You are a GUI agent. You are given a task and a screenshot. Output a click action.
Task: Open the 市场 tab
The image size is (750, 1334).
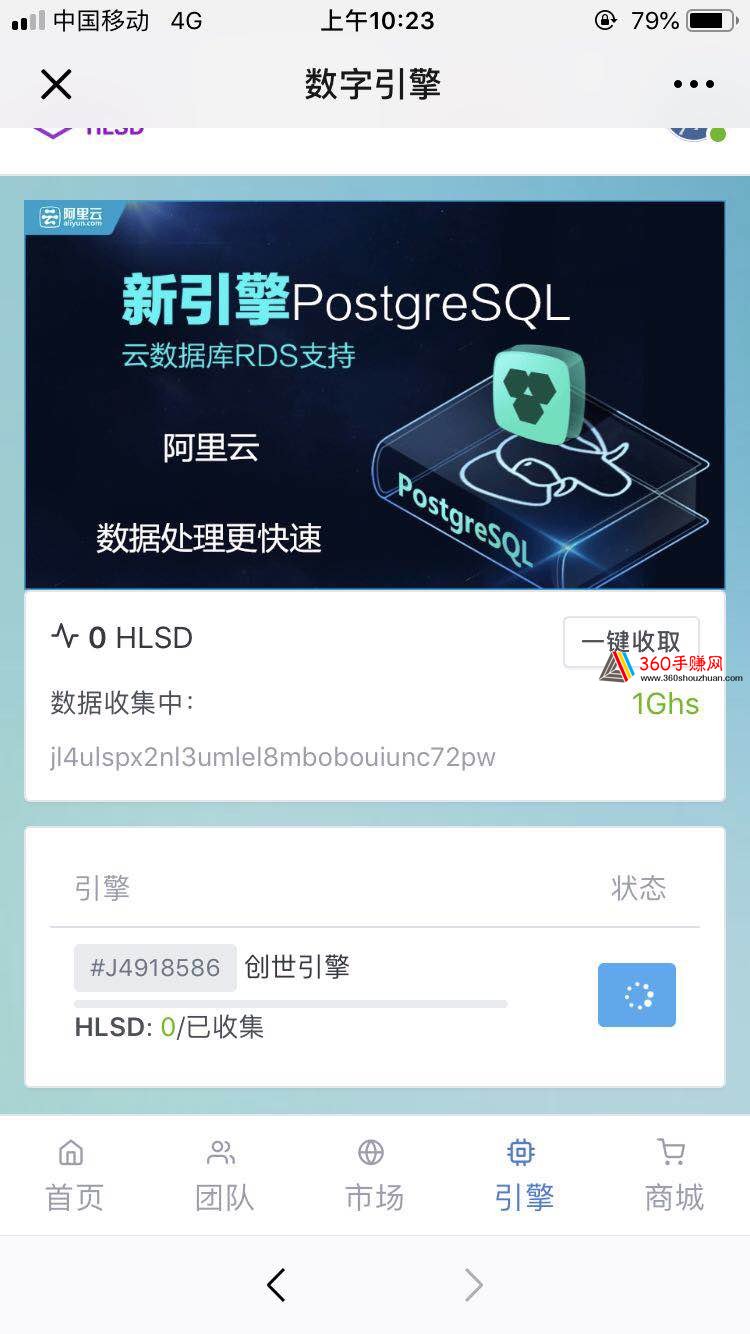374,1175
